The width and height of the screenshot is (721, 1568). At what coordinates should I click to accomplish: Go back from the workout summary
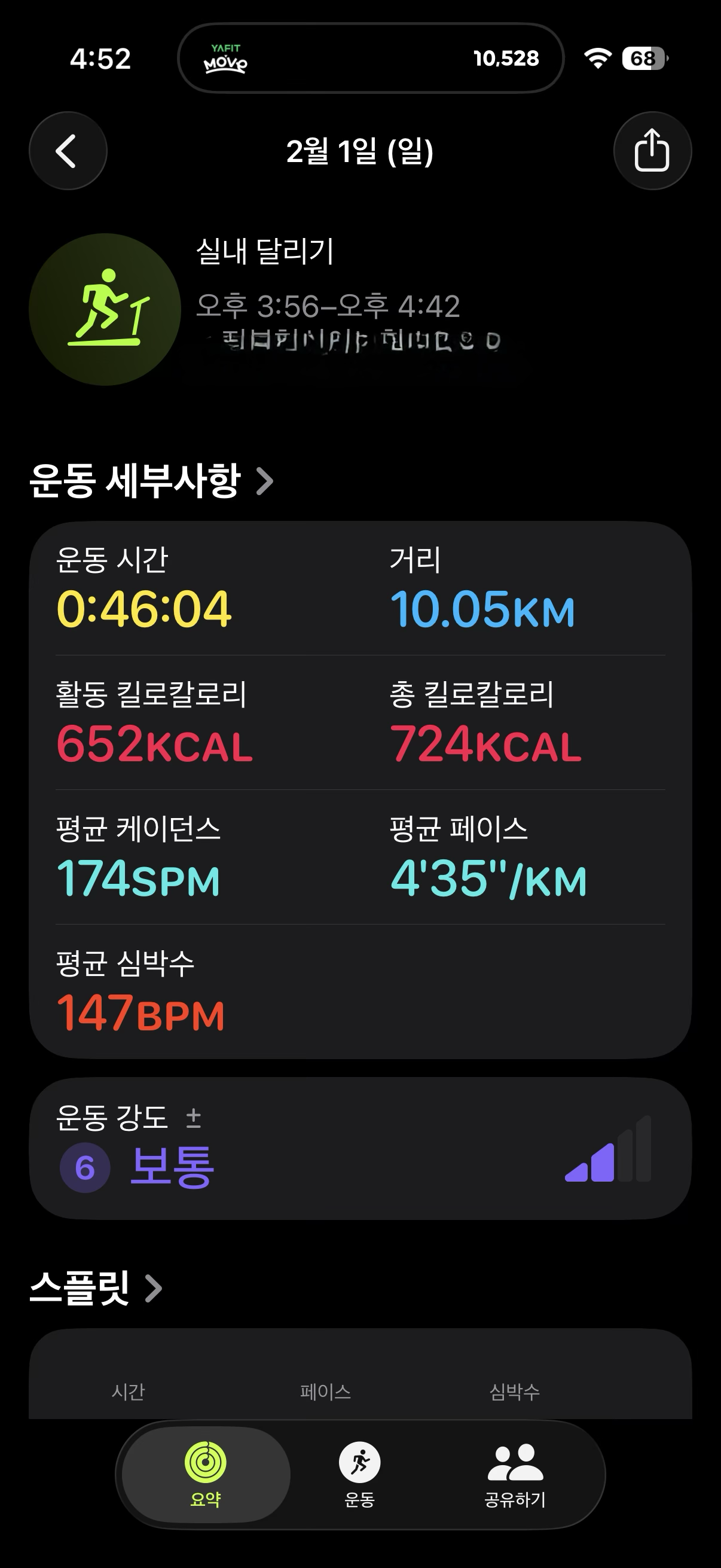coord(68,151)
